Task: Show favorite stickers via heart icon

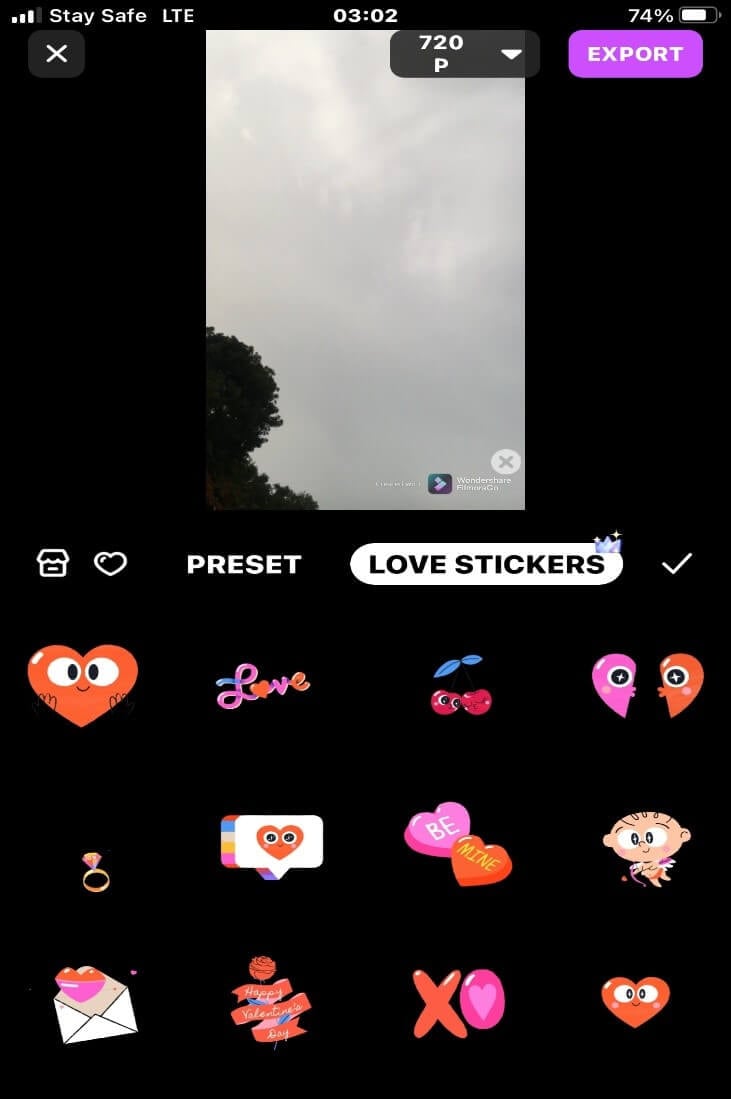Action: click(x=110, y=564)
